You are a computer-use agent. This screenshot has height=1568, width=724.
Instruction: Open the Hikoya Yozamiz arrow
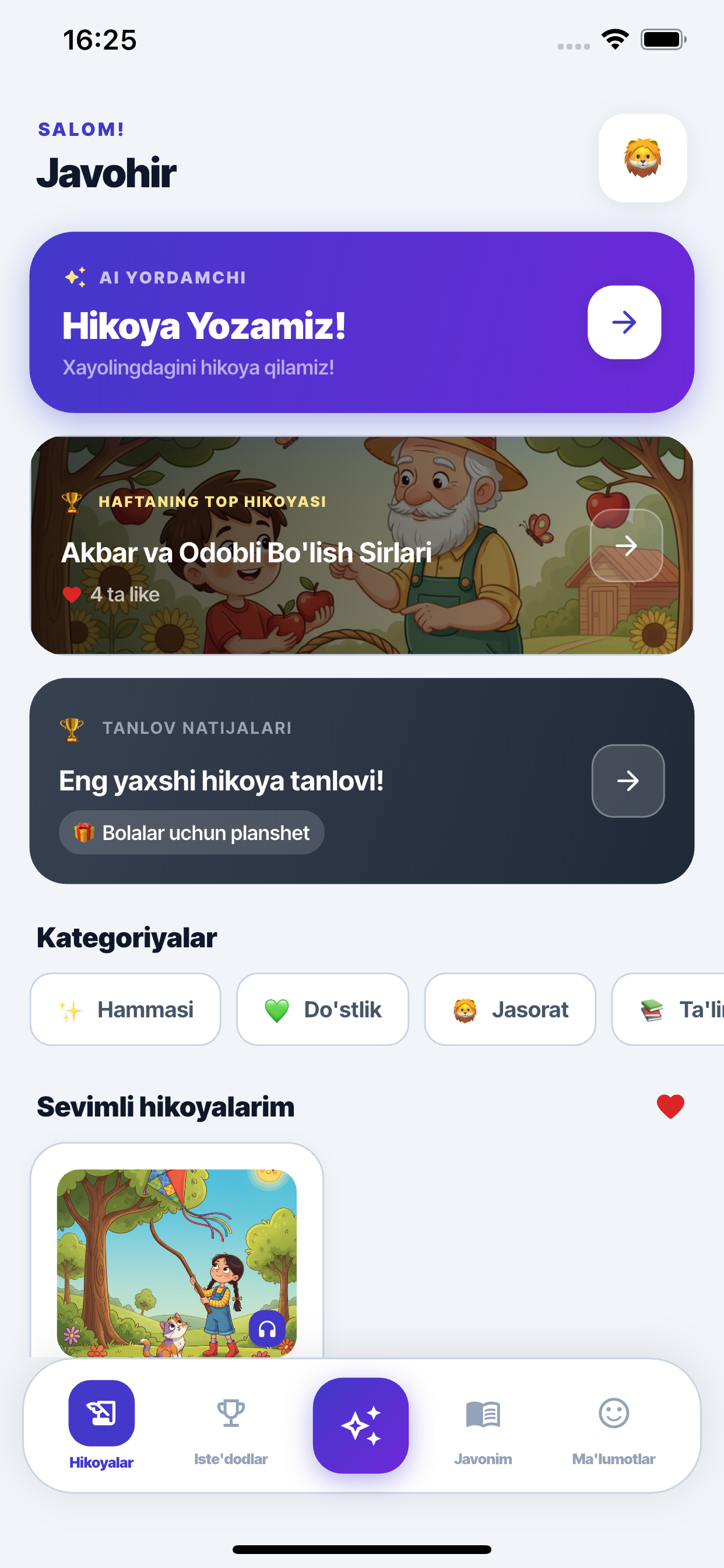[x=624, y=322]
